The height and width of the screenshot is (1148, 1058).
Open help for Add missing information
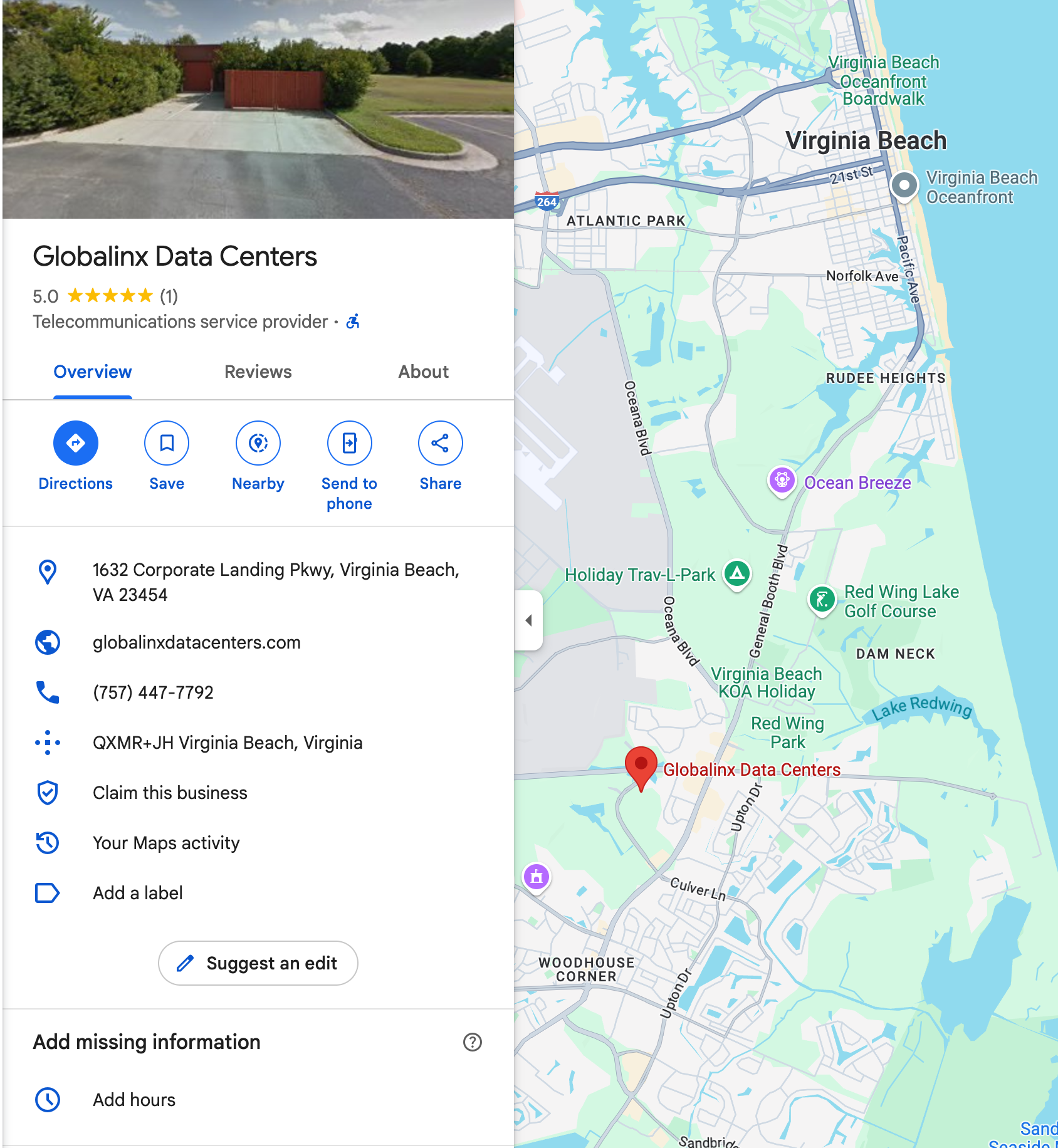click(472, 1042)
